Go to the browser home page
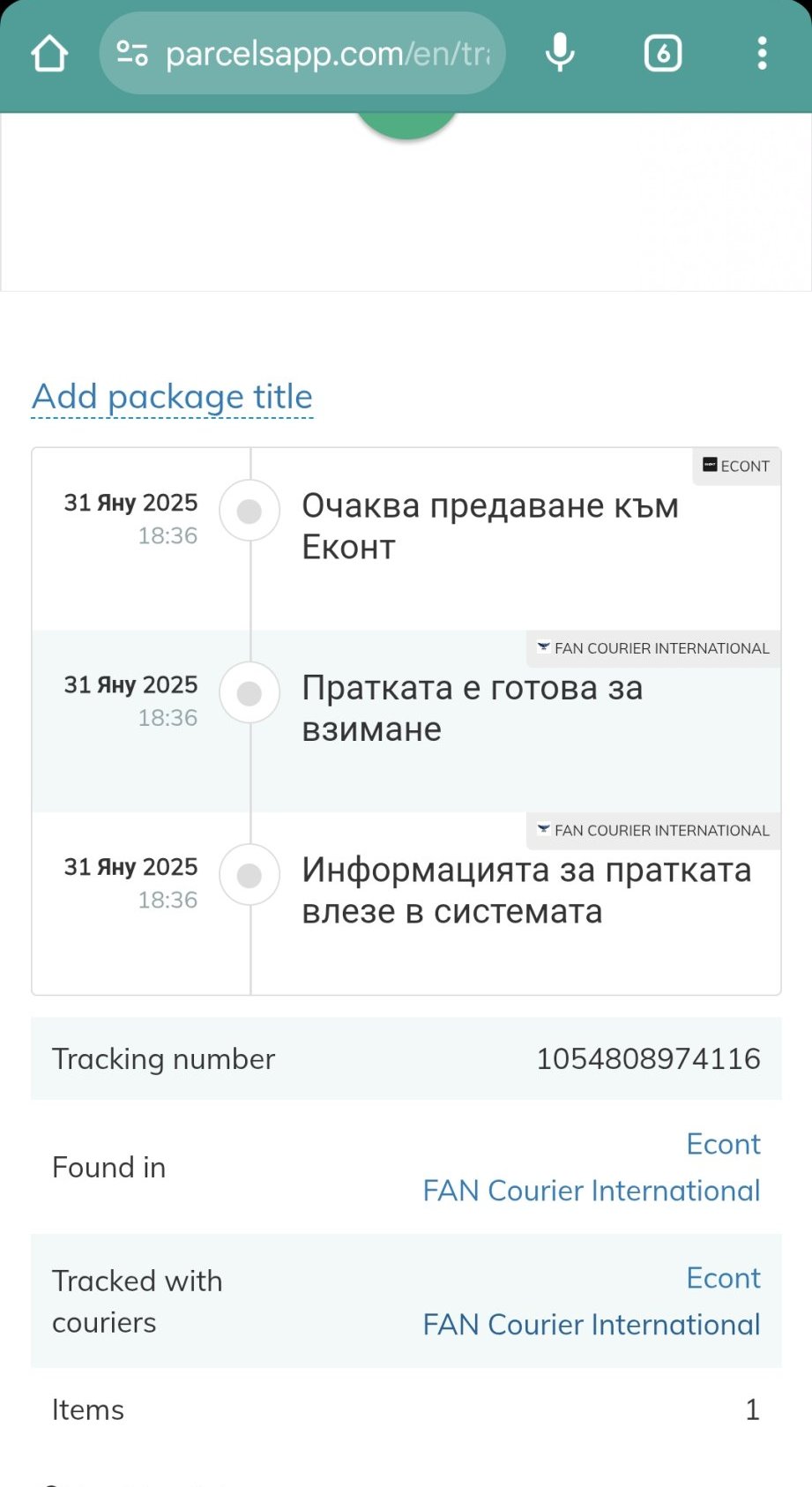Image resolution: width=812 pixels, height=1487 pixels. click(x=49, y=54)
